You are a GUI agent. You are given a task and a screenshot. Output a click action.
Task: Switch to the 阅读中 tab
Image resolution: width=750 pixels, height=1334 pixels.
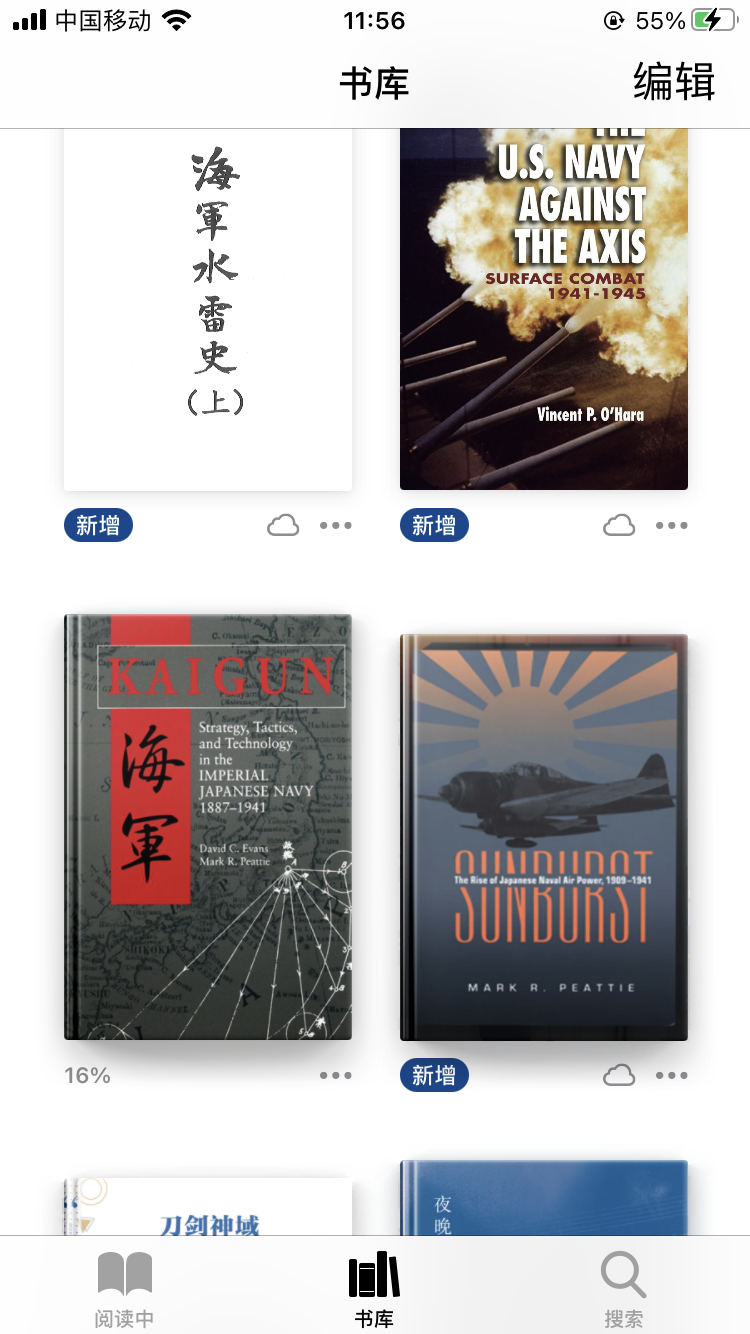tap(125, 1290)
